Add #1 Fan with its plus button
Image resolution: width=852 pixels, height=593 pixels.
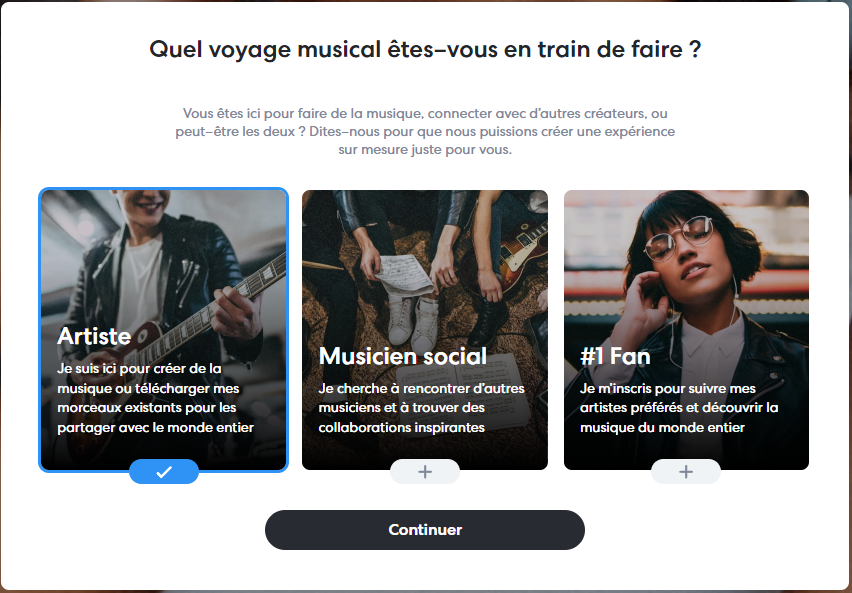pyautogui.click(x=686, y=472)
